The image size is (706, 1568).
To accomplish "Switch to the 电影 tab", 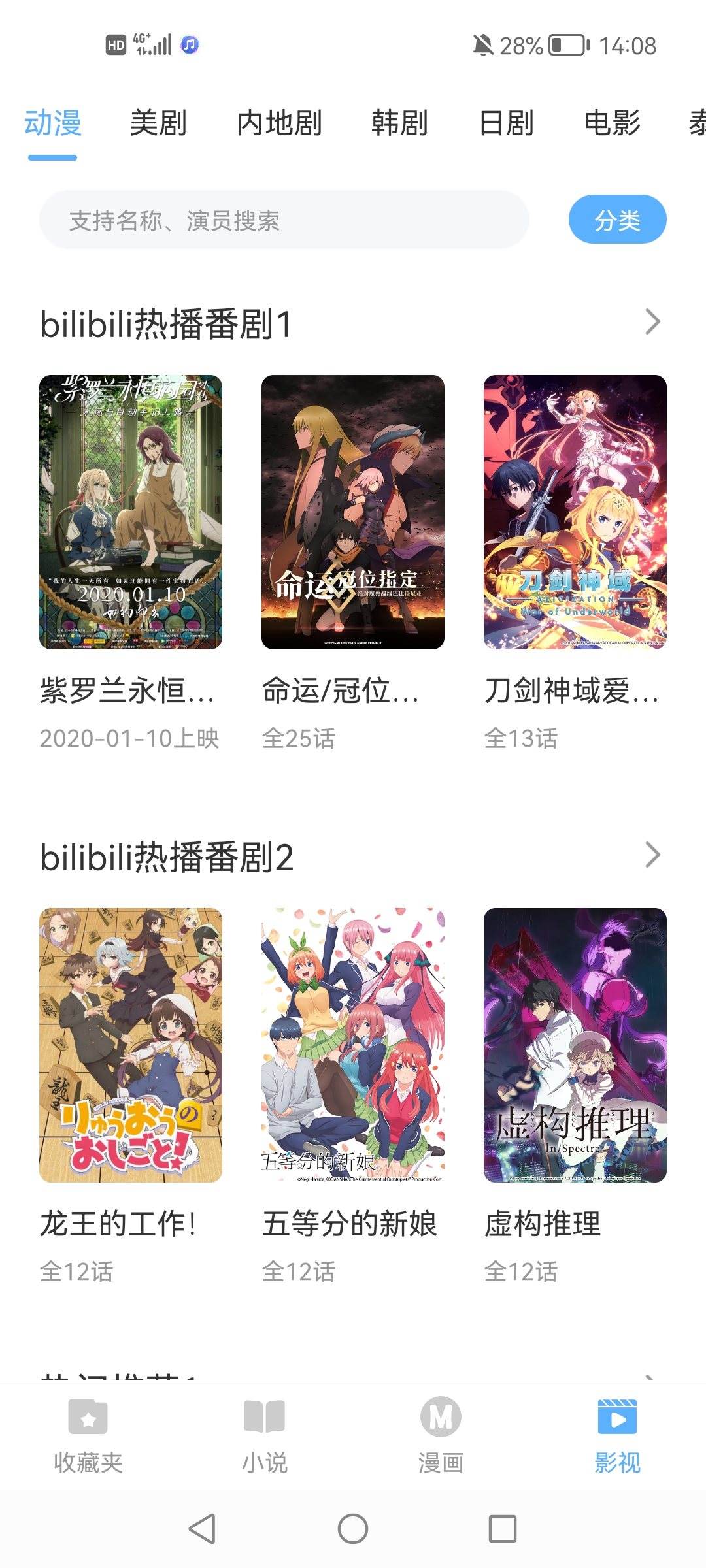I will 613,123.
